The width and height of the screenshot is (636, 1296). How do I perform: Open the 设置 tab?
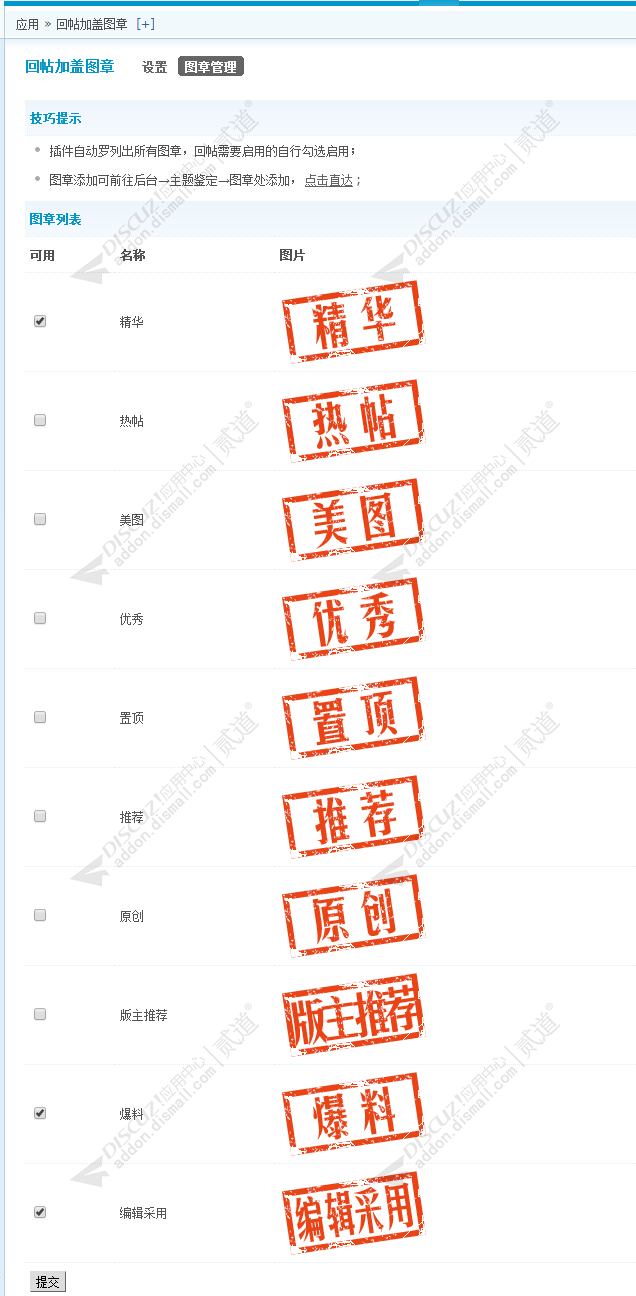coord(154,67)
